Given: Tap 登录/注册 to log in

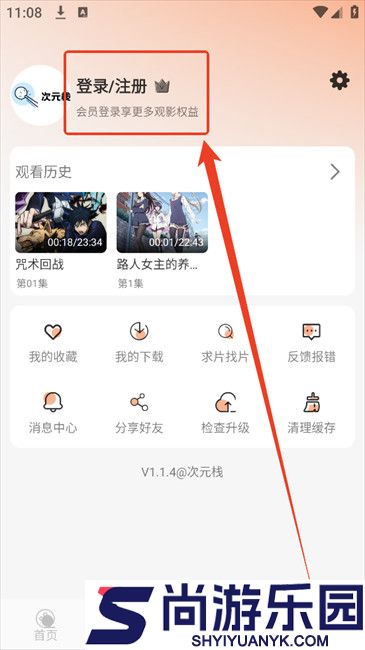Looking at the screenshot, I should click(x=111, y=87).
